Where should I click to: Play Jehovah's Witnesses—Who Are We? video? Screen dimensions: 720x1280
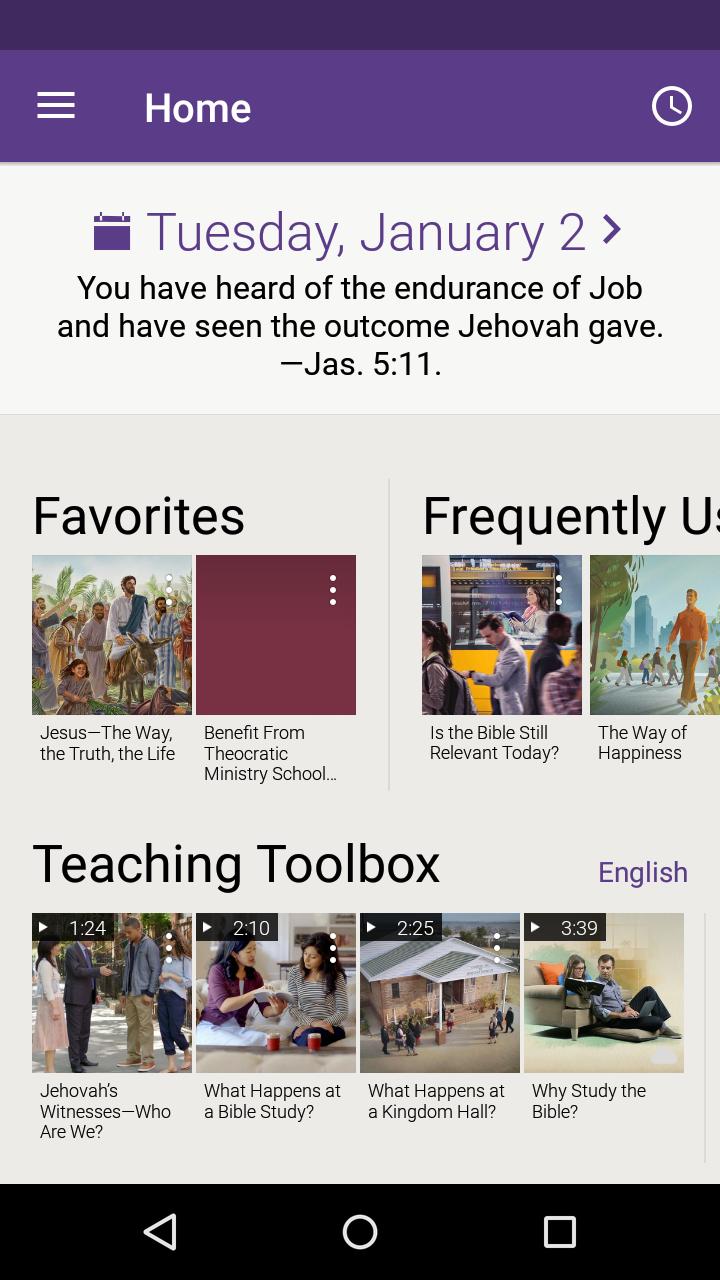(100, 1000)
